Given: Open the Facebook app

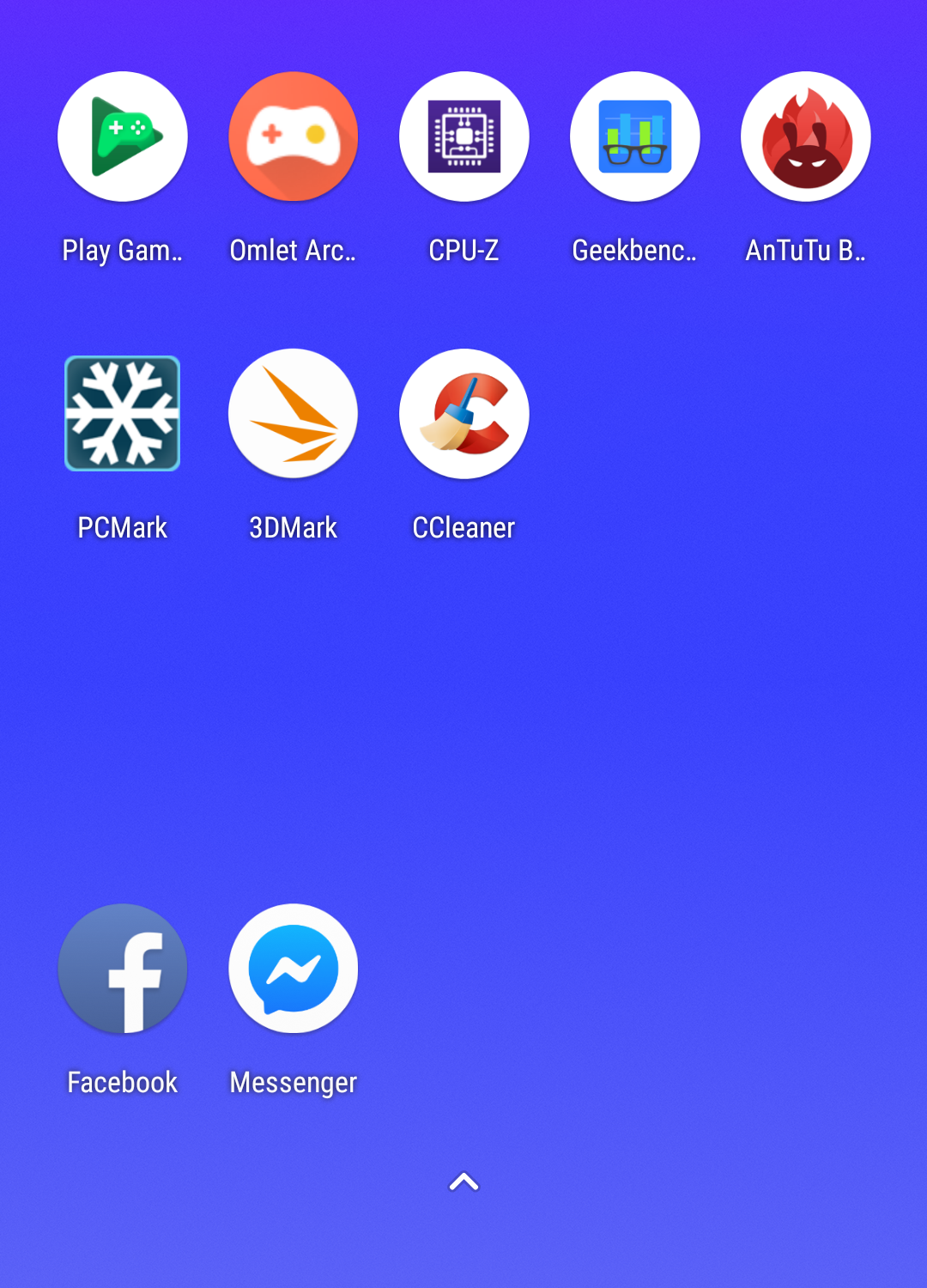Looking at the screenshot, I should (x=122, y=969).
